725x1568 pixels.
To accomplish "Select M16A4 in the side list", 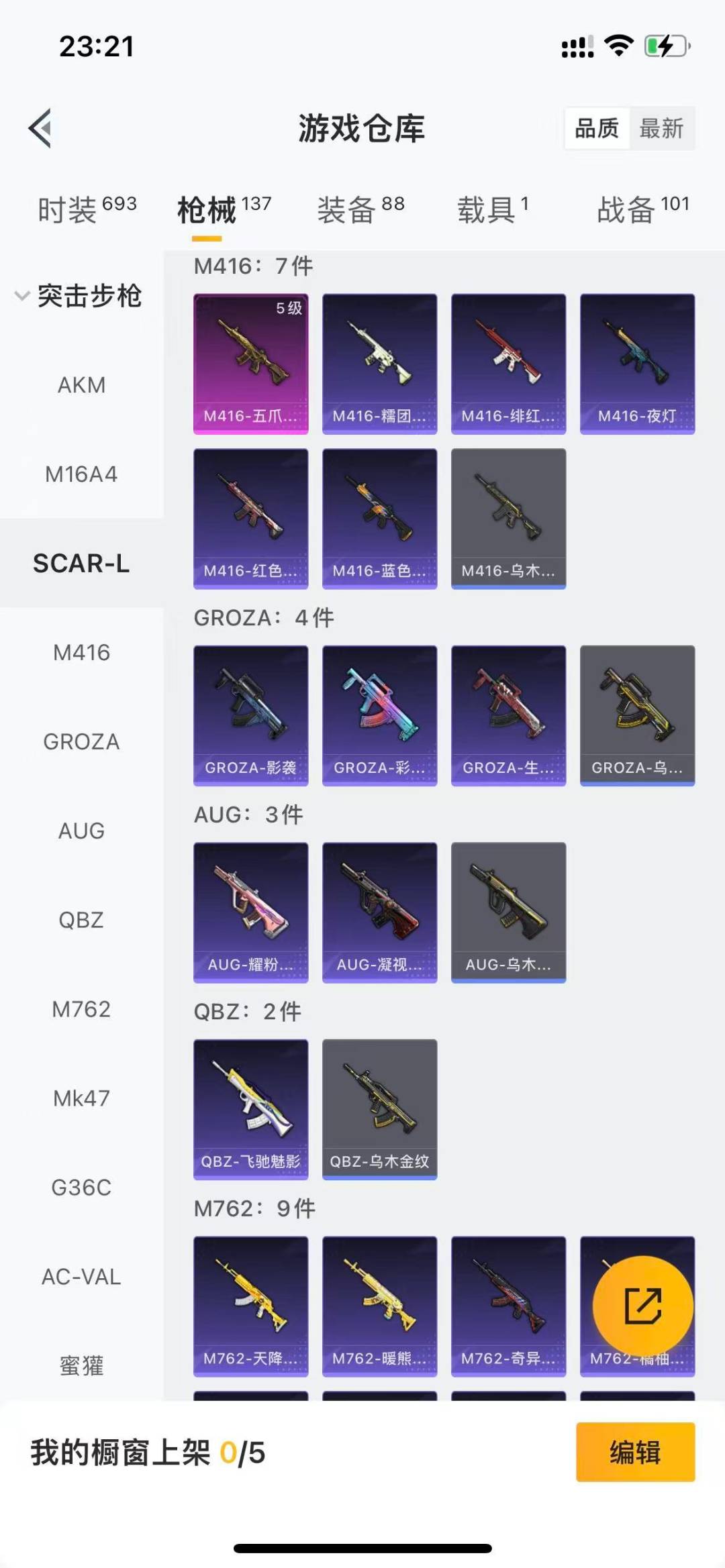I will click(81, 474).
